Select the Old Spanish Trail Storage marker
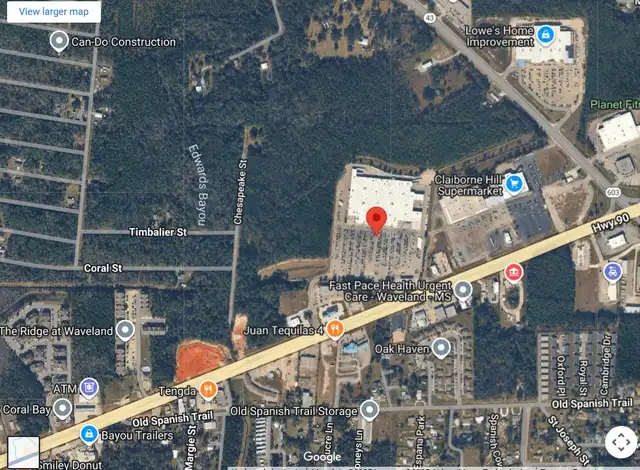 click(369, 409)
